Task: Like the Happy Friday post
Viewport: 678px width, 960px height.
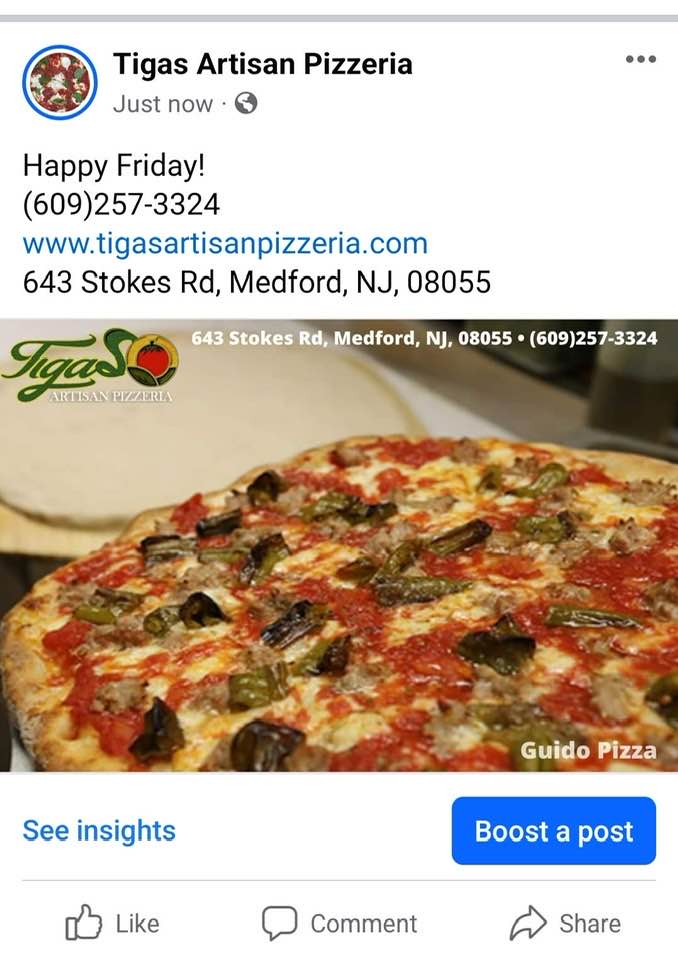Action: pos(112,924)
